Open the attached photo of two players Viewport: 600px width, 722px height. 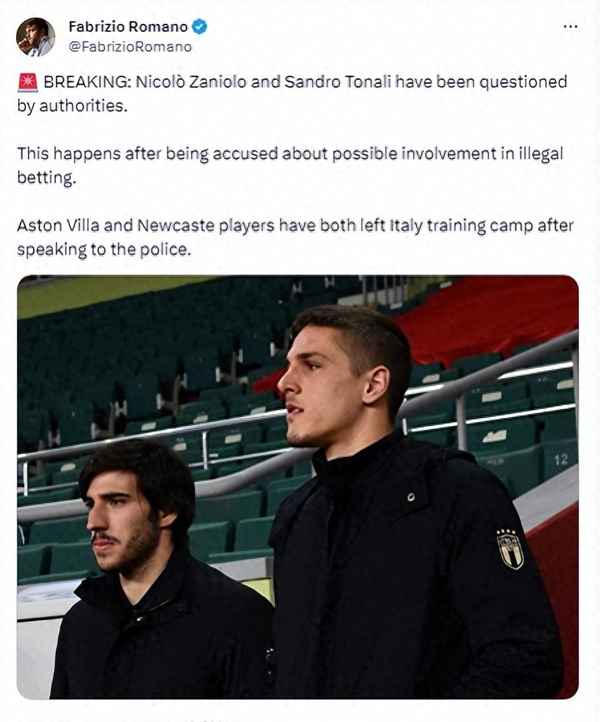pos(298,486)
